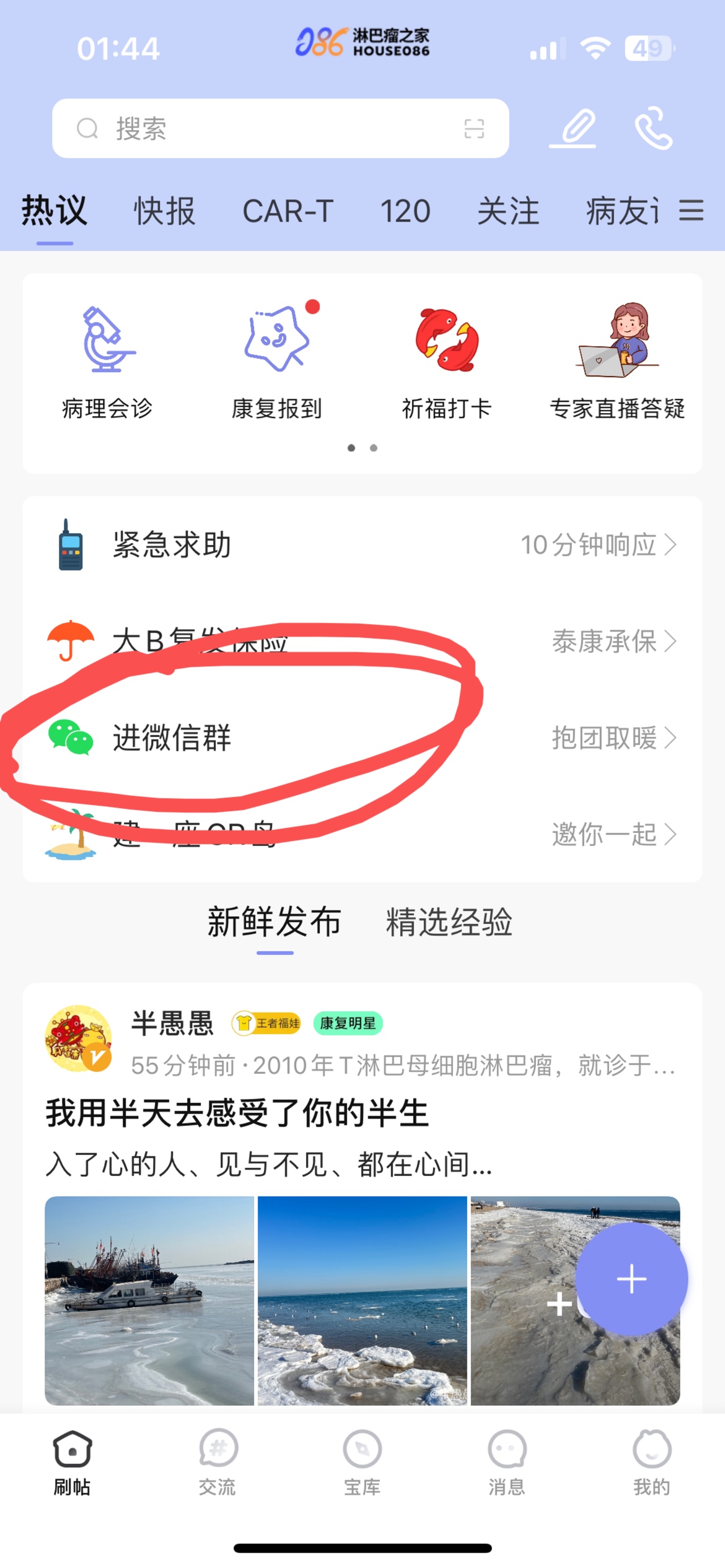The image size is (725, 1568).
Task: Tap the floating plus button
Action: 631,1279
